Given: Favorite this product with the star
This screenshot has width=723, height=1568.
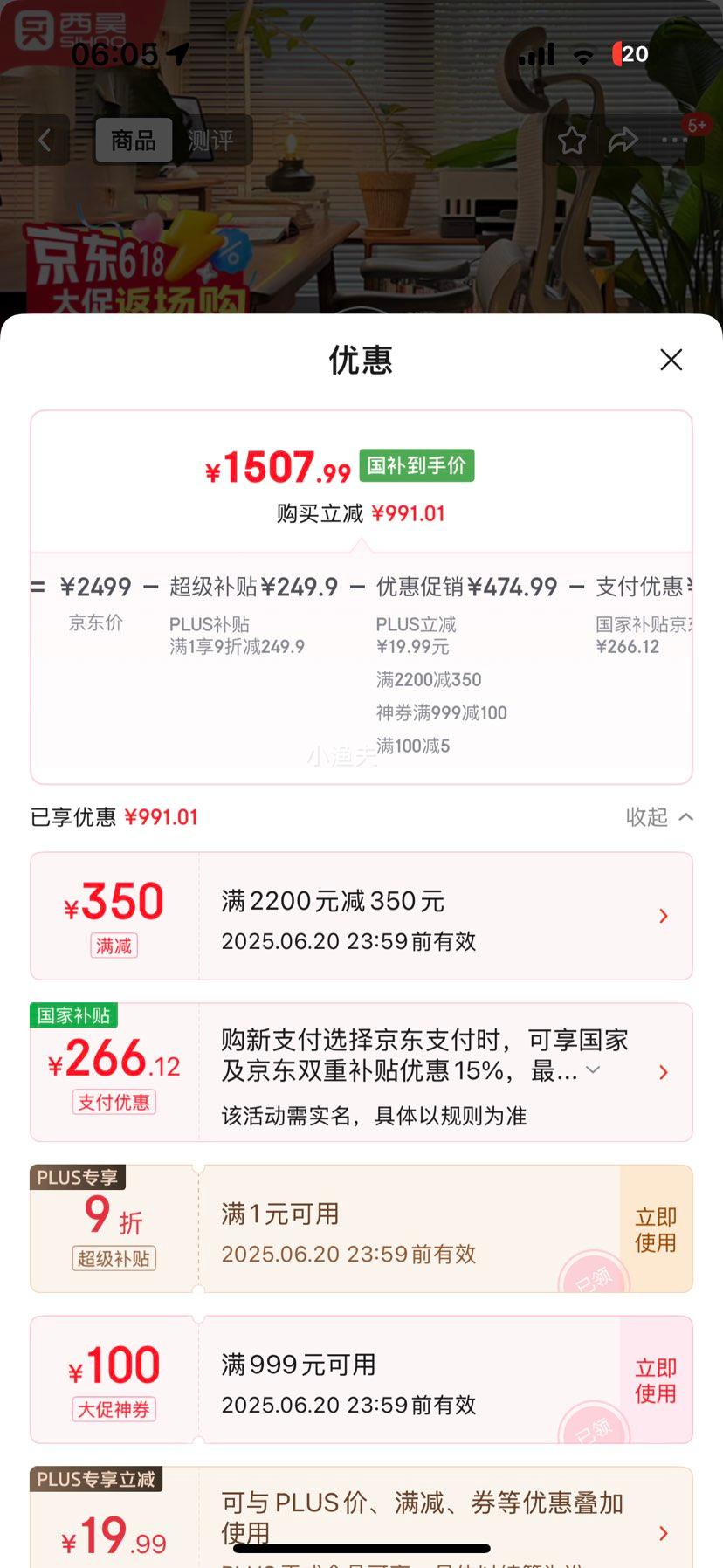Looking at the screenshot, I should point(572,140).
